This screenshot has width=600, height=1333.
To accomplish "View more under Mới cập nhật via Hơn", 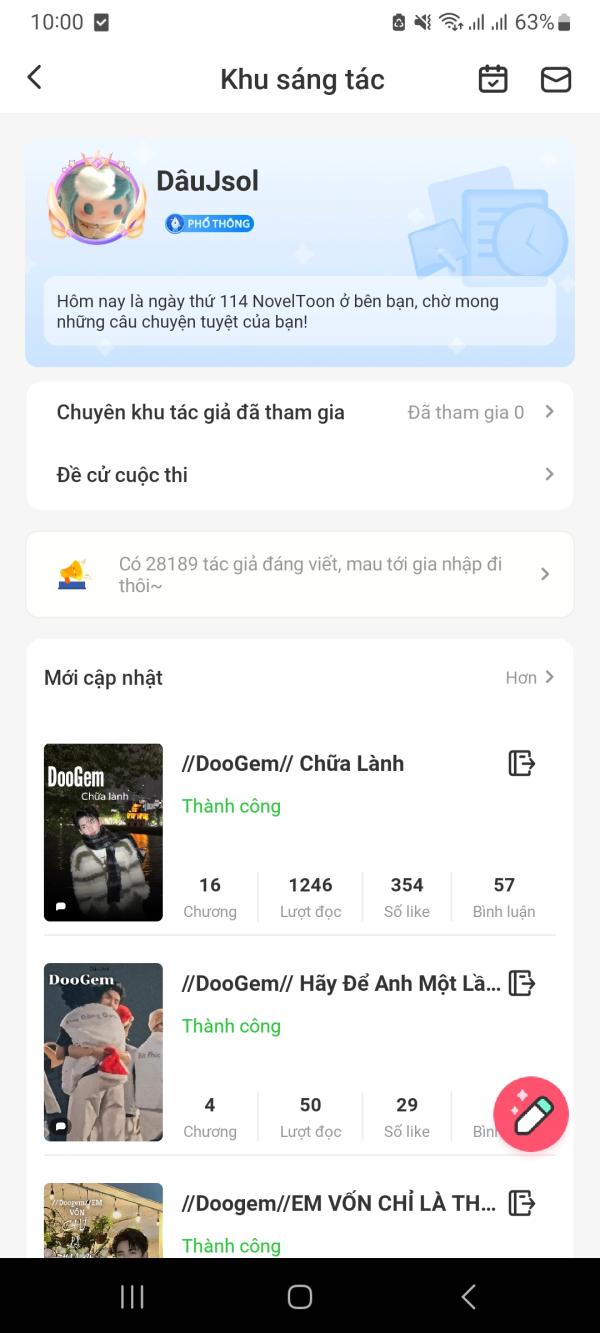I will pyautogui.click(x=529, y=678).
